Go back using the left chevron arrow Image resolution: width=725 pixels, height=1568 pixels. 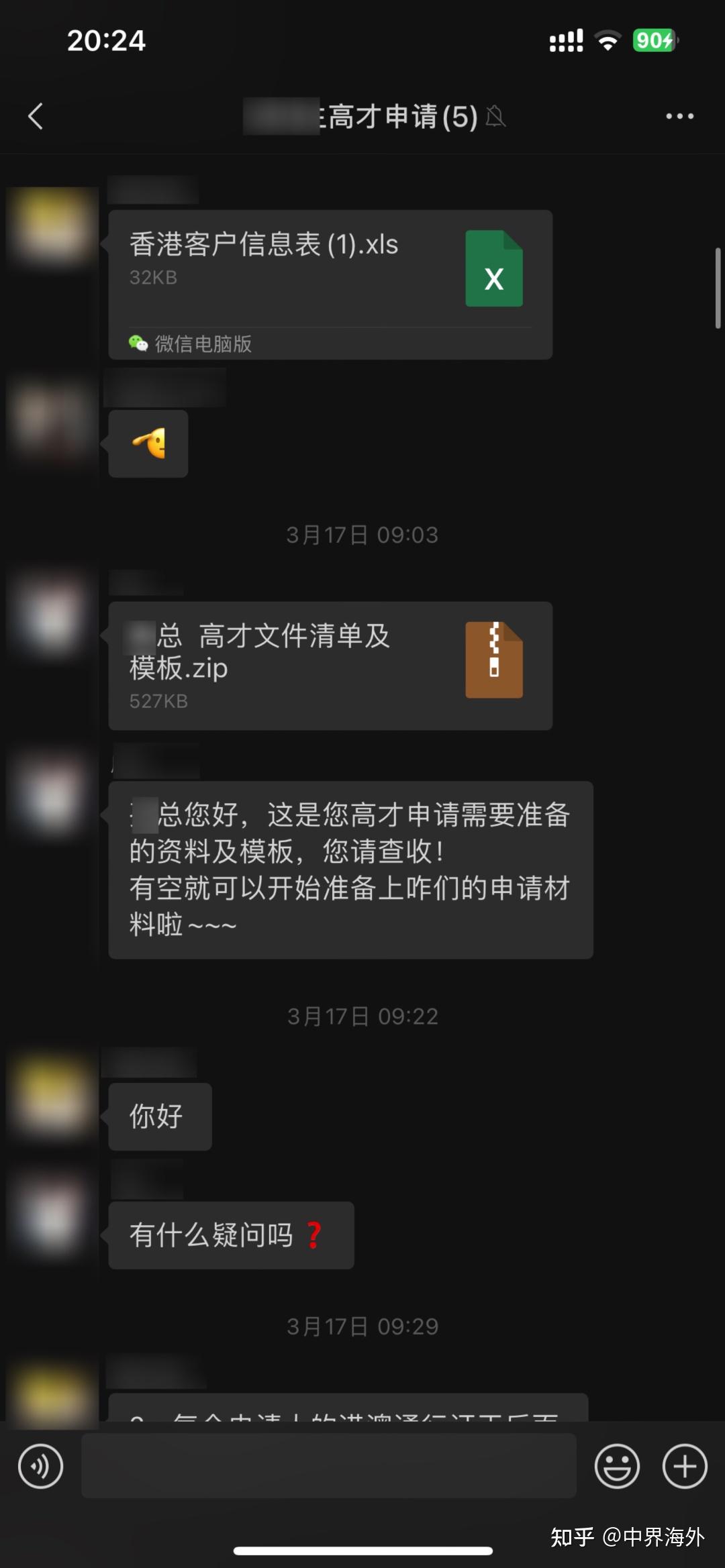(36, 116)
